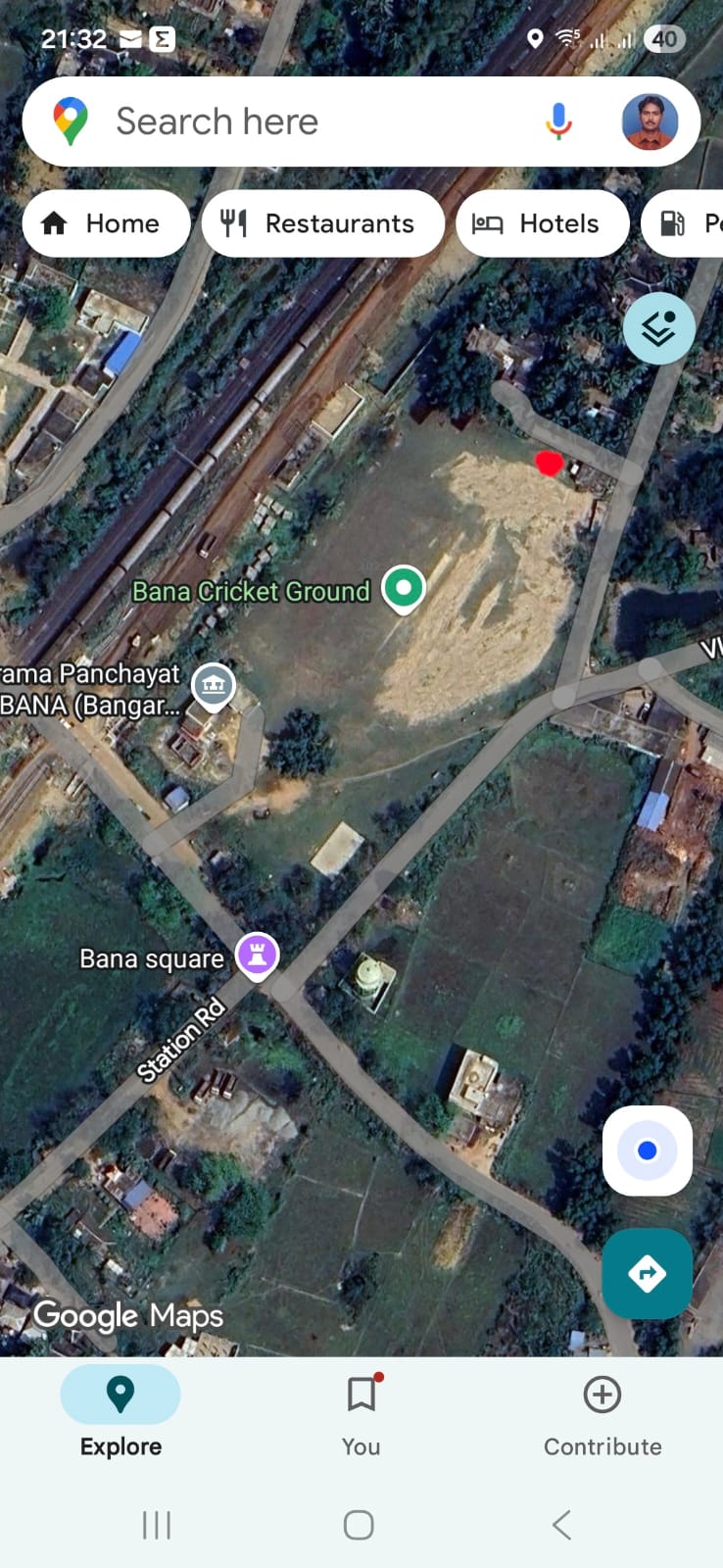Go back with the system back button
The width and height of the screenshot is (723, 1568).
tap(561, 1525)
